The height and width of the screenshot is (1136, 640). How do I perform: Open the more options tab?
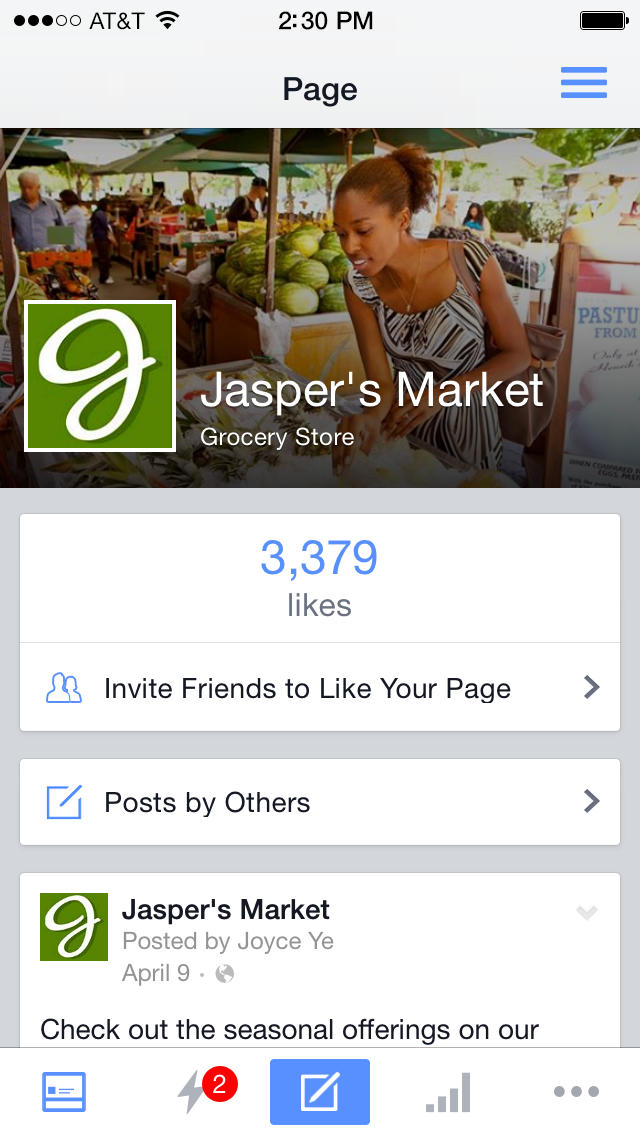click(576, 1092)
